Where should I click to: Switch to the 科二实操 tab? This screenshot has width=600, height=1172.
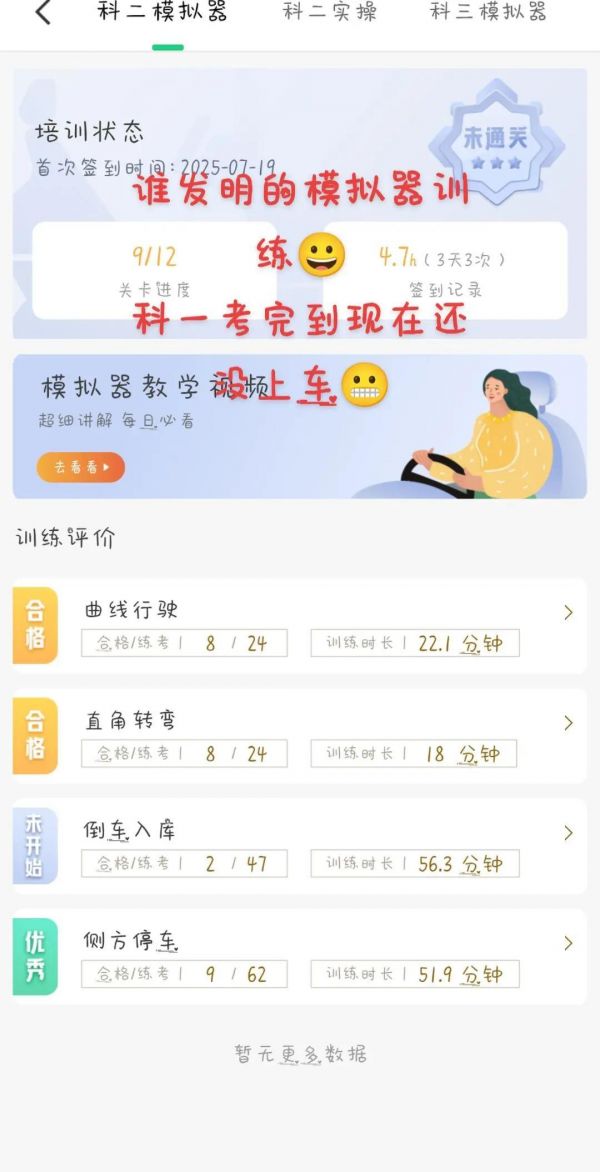coord(329,13)
